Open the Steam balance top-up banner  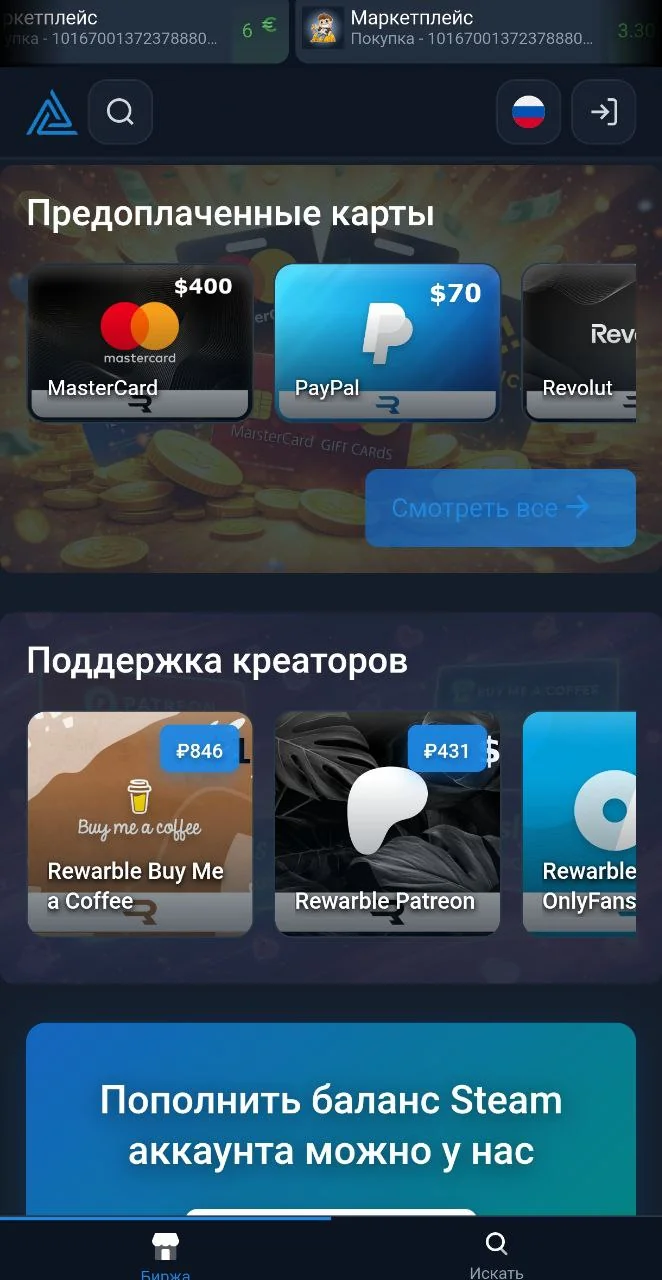[331, 1120]
